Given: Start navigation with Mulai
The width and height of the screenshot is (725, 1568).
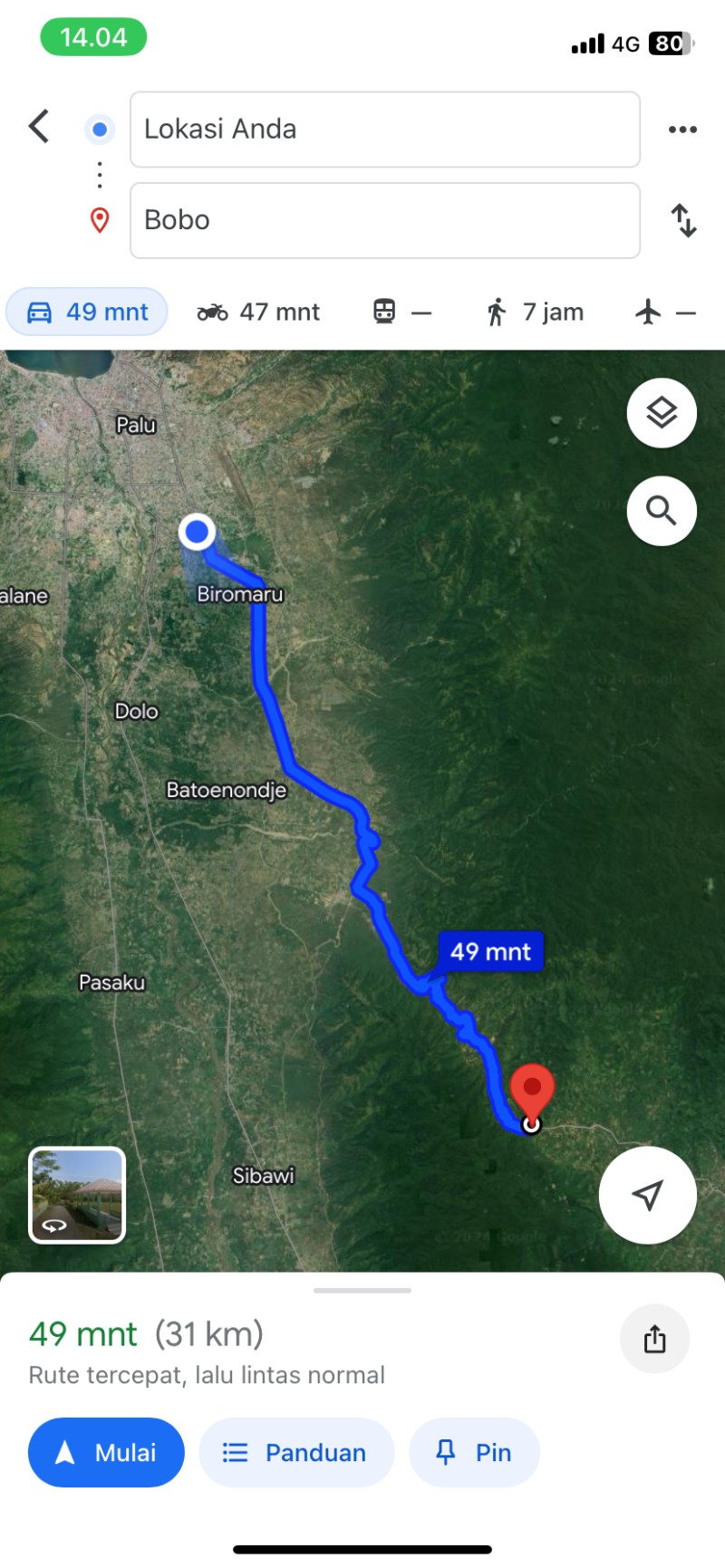Looking at the screenshot, I should pos(106,1452).
